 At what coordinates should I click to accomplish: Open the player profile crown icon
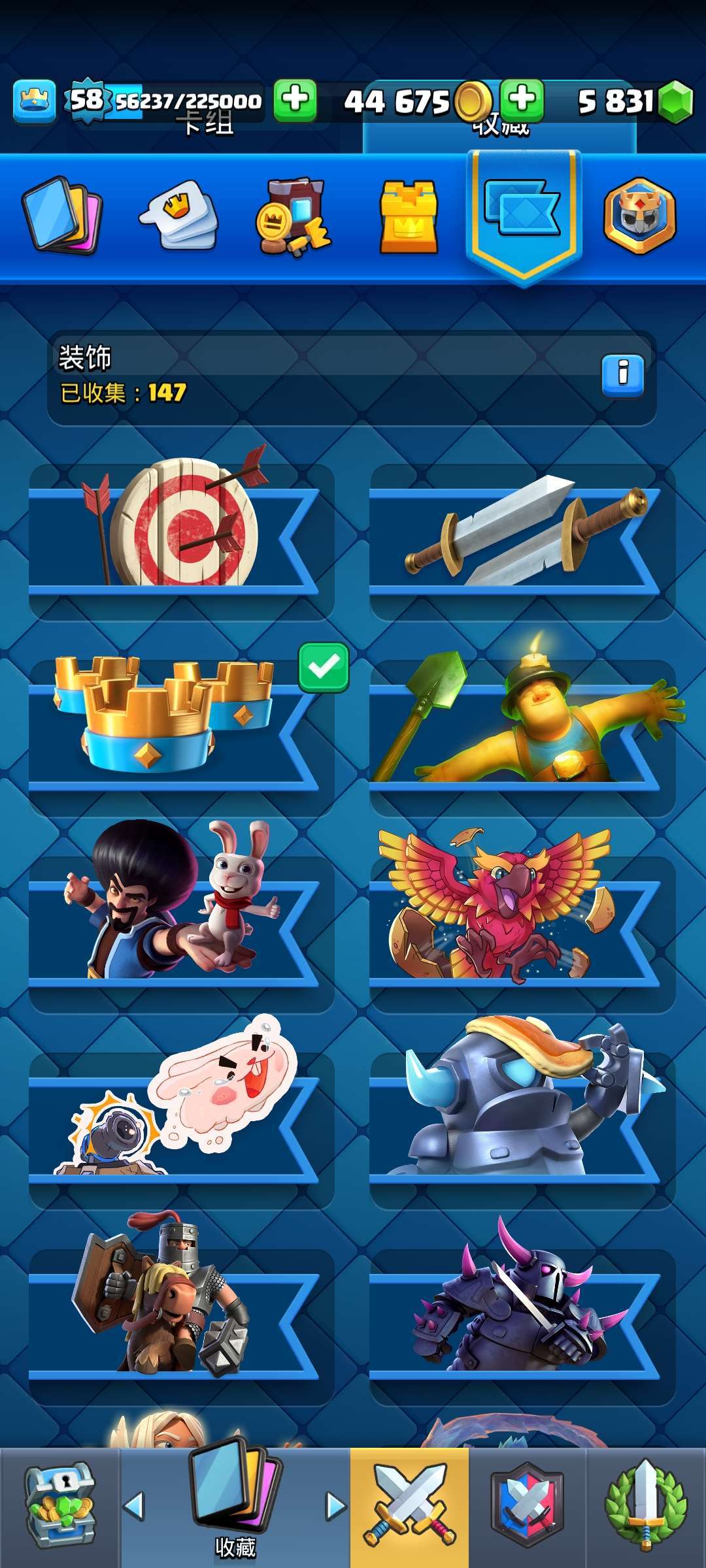[x=34, y=101]
